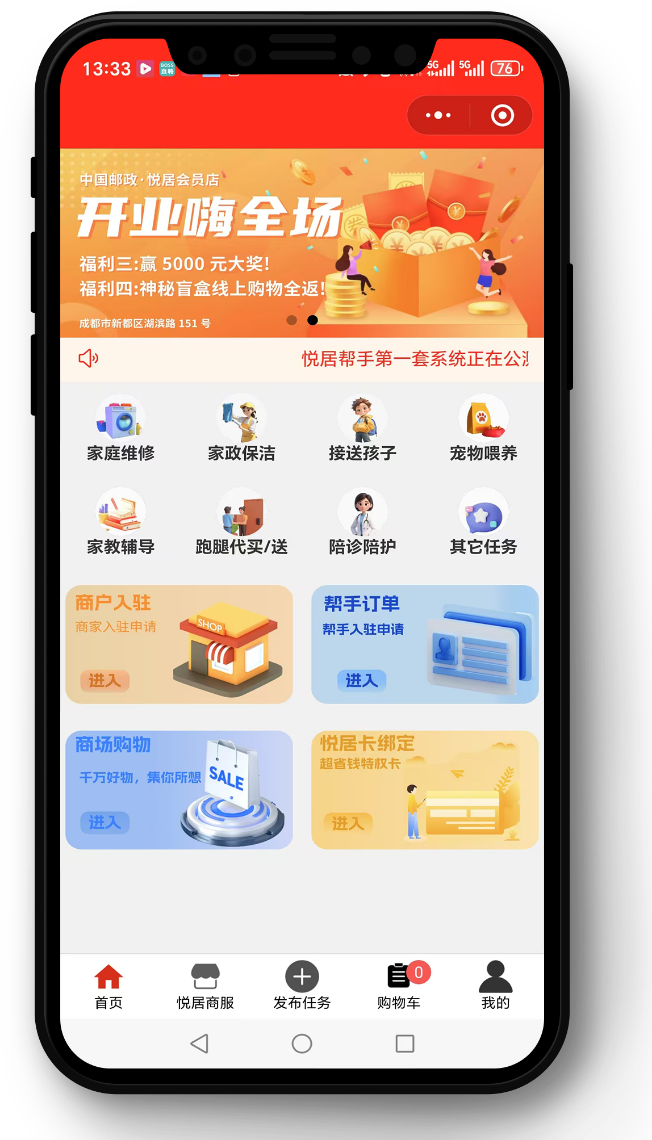Image resolution: width=652 pixels, height=1140 pixels.
Task: Open the 家庭维修 service
Action: [x=121, y=429]
